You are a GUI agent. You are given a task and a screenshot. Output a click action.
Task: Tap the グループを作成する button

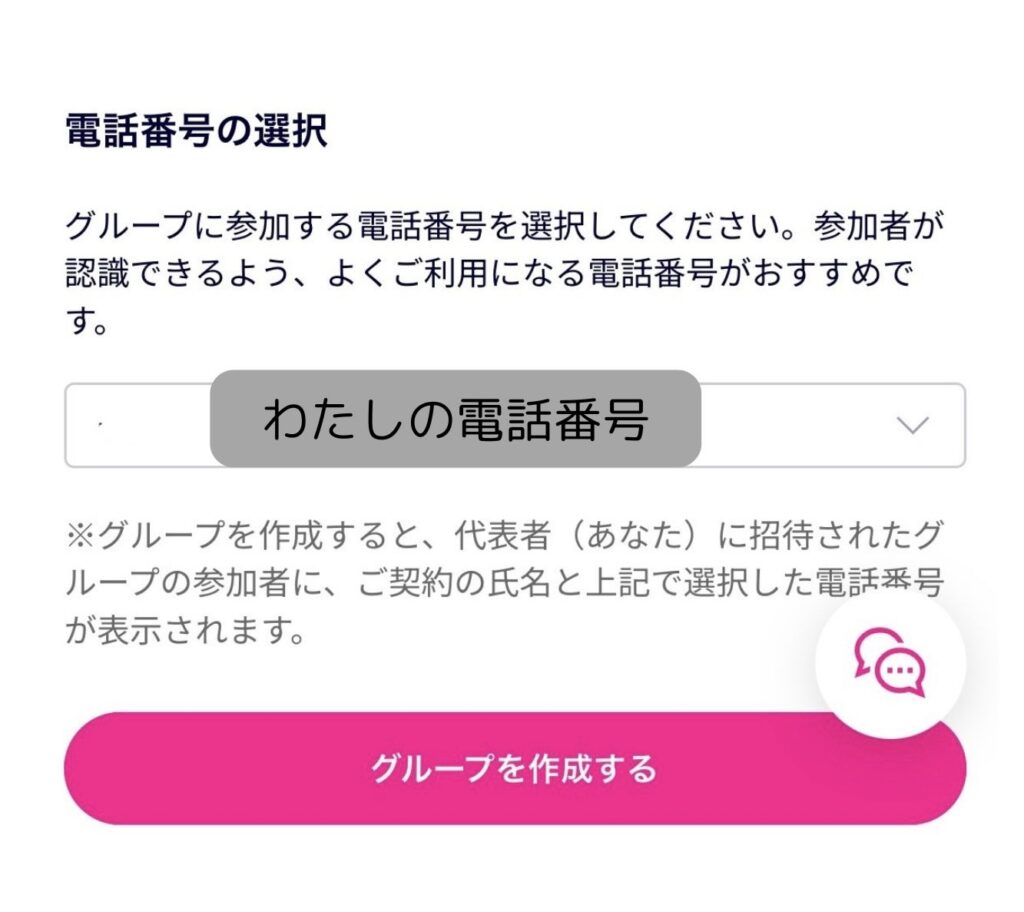[x=513, y=768]
